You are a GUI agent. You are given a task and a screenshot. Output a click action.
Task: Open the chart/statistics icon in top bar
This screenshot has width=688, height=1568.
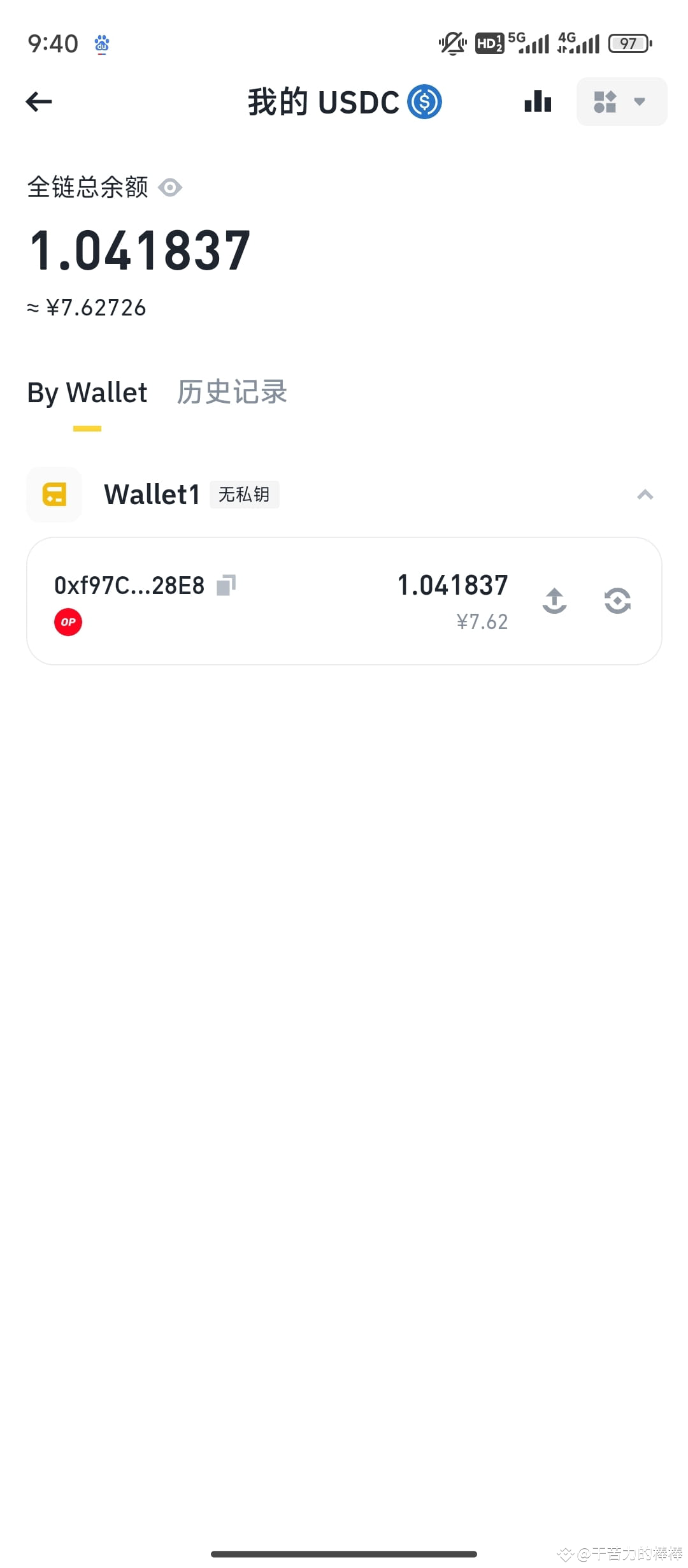[537, 101]
